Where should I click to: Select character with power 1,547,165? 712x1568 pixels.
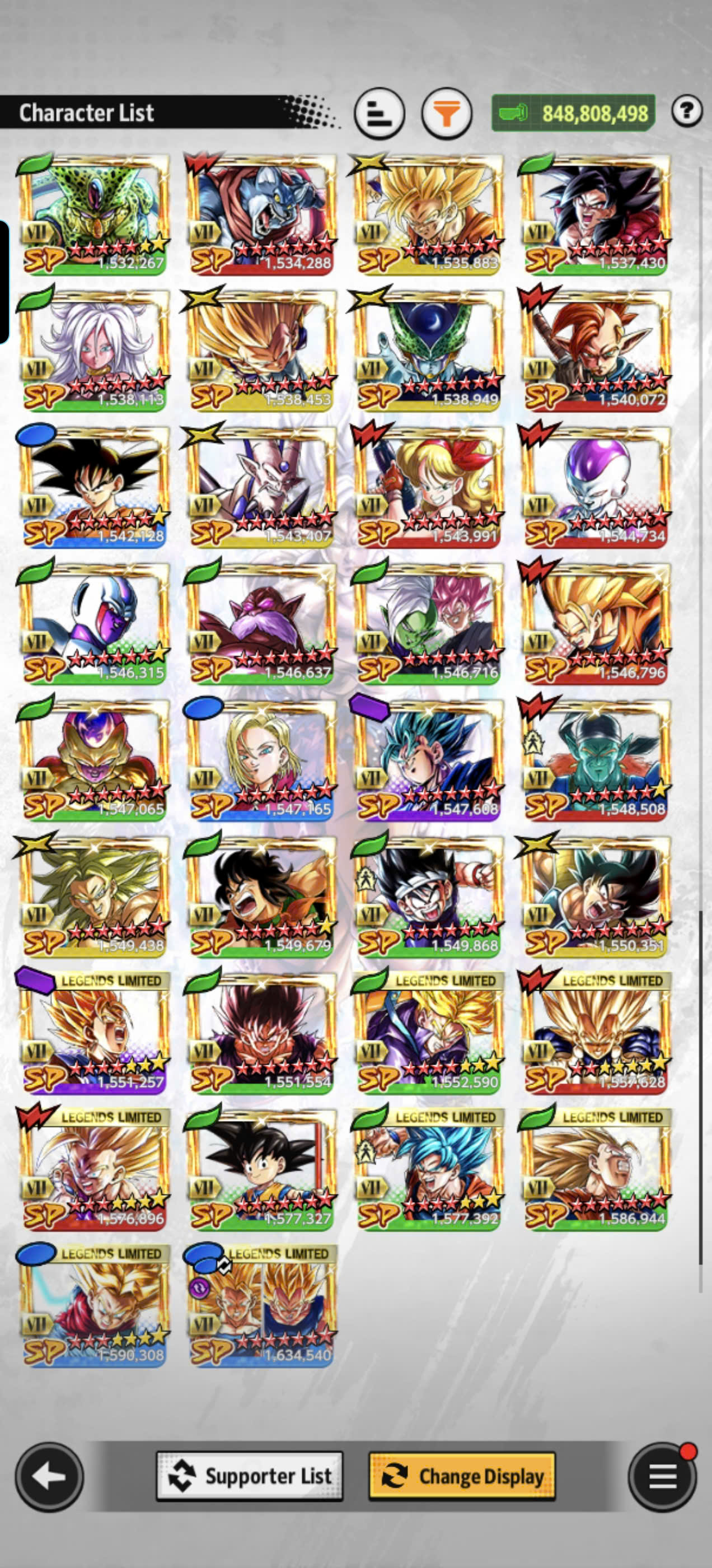(261, 760)
